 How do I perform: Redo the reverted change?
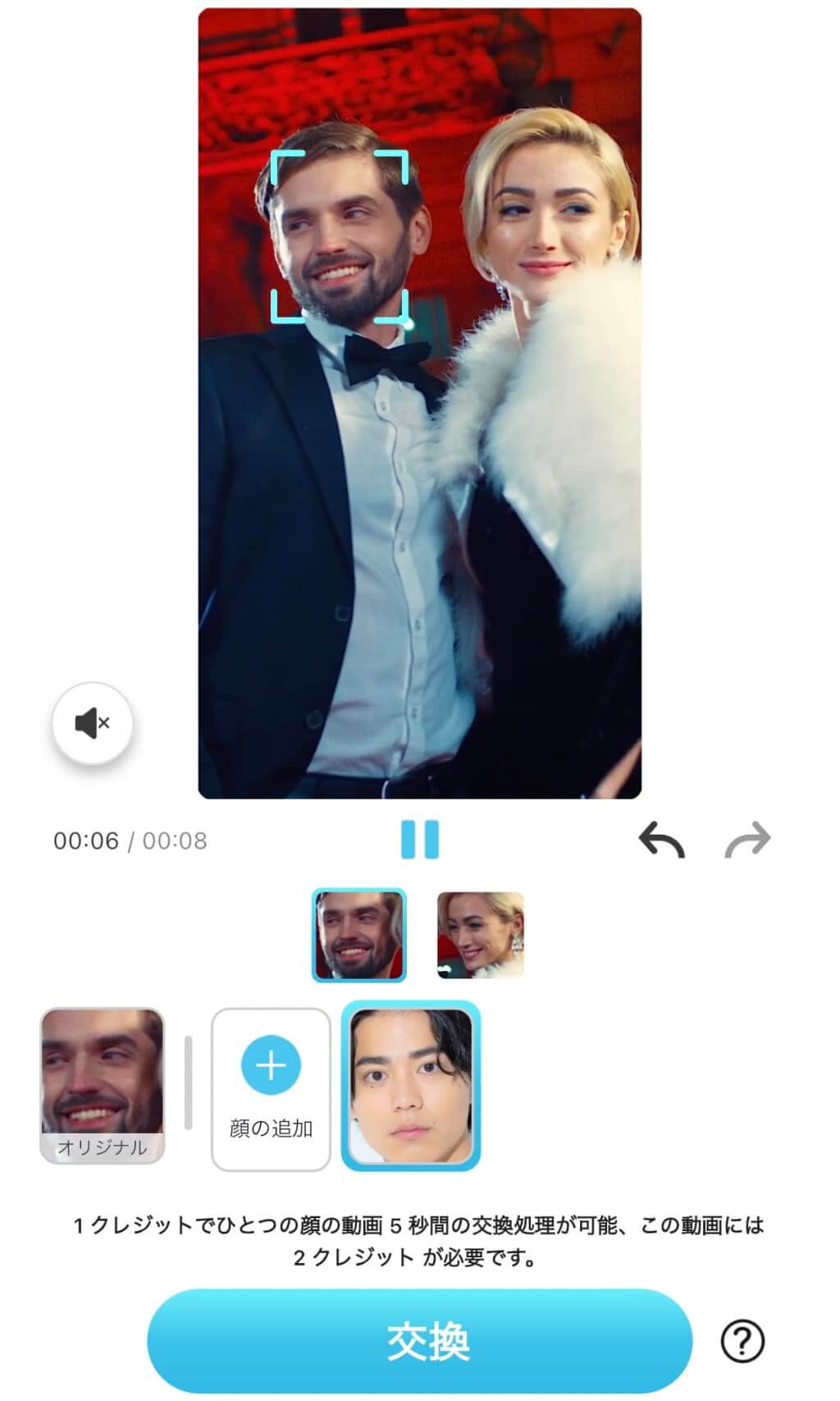pyautogui.click(x=748, y=840)
